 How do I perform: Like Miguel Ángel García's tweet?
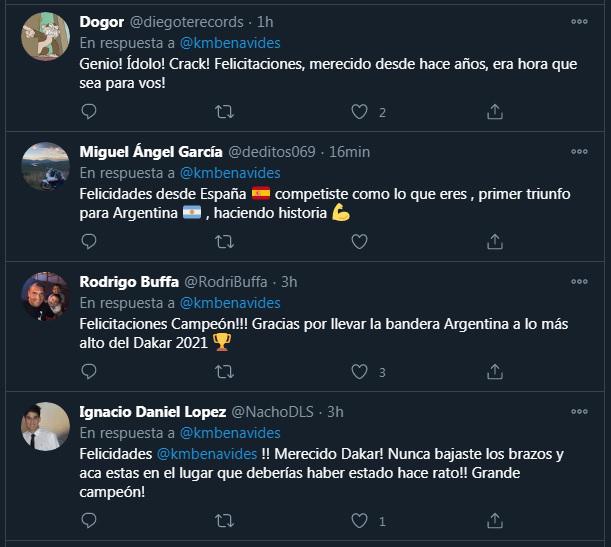pos(360,241)
